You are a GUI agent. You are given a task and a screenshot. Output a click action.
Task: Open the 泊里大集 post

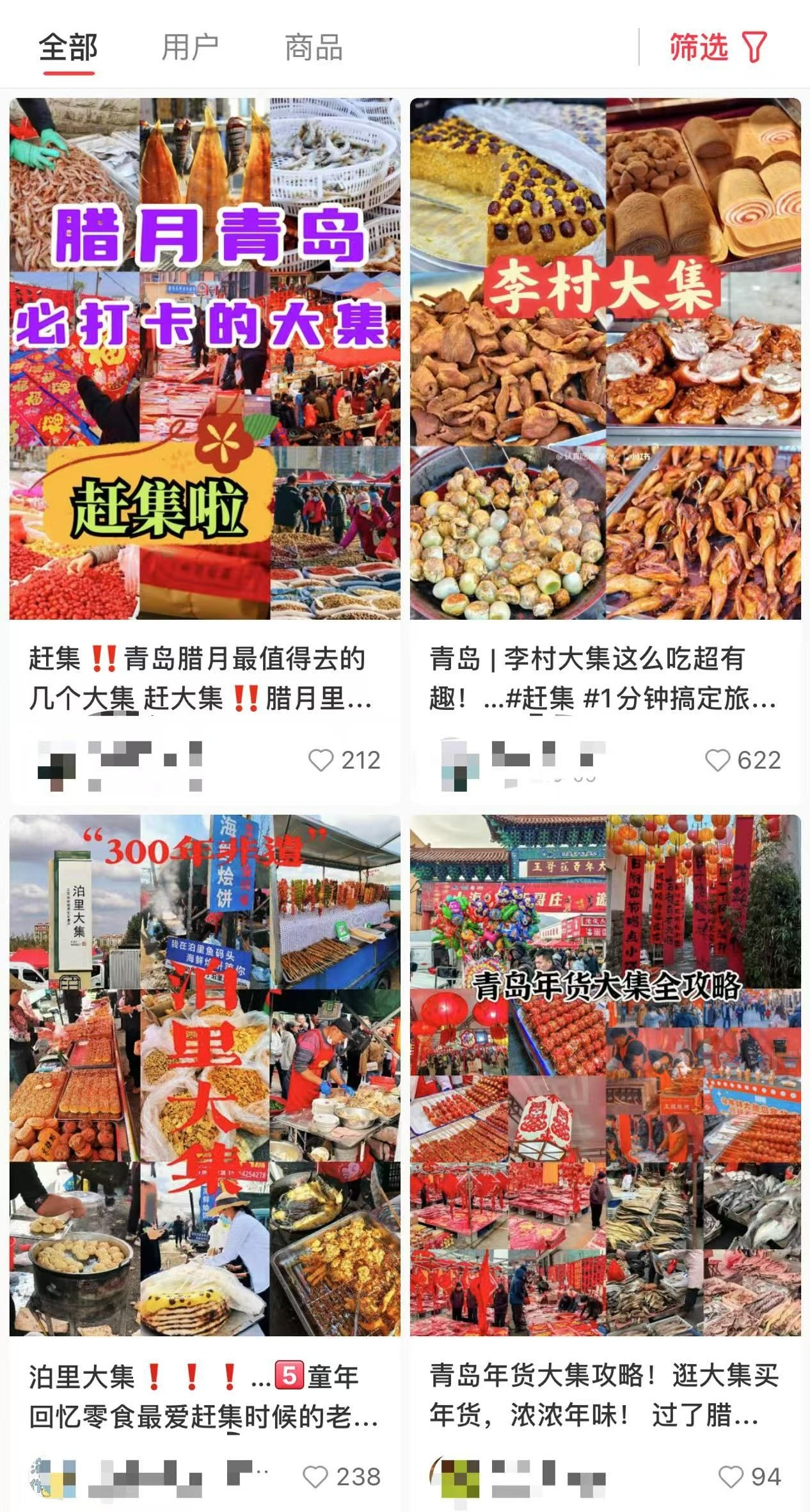click(205, 1075)
